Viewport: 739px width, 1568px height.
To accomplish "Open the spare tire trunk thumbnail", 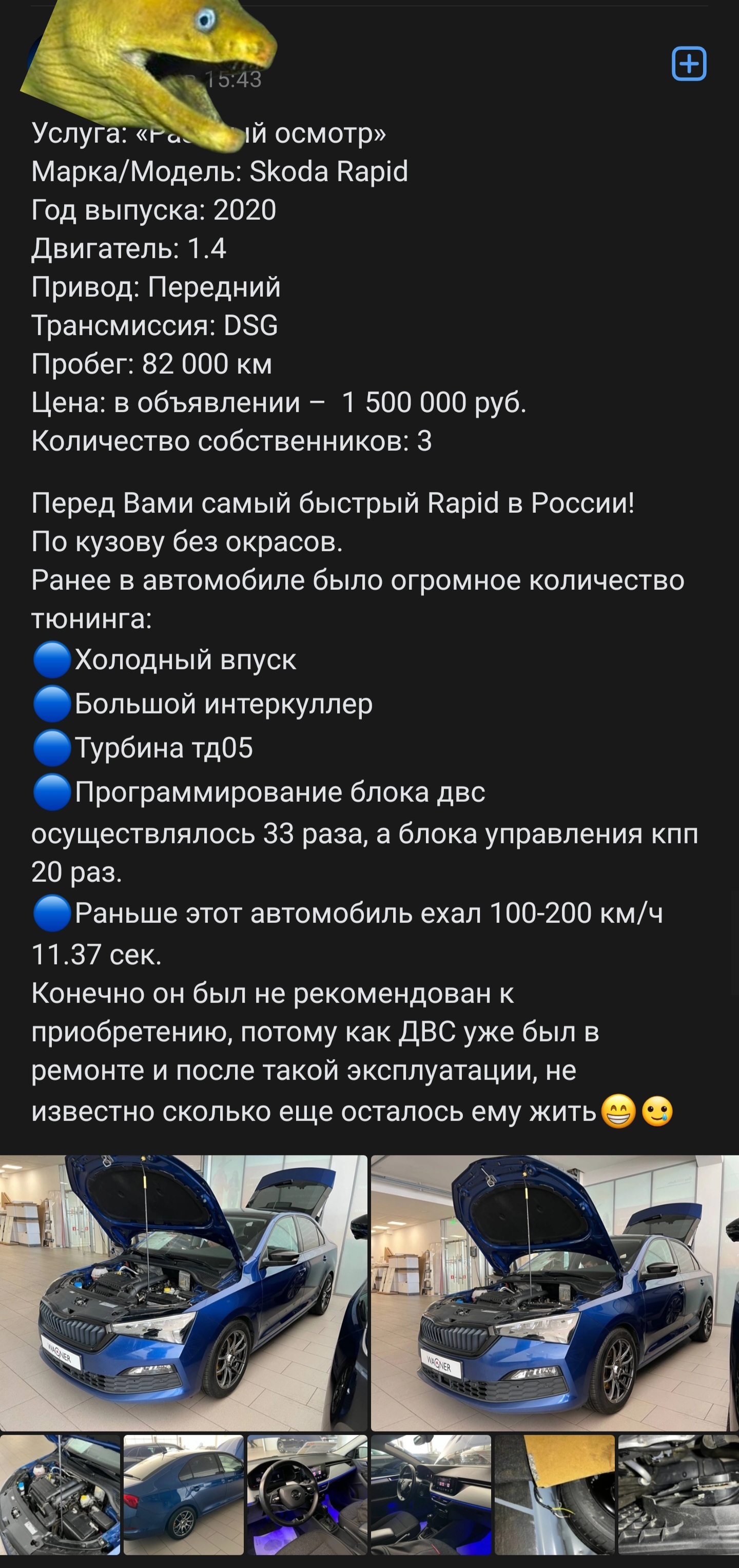I will (554, 1495).
